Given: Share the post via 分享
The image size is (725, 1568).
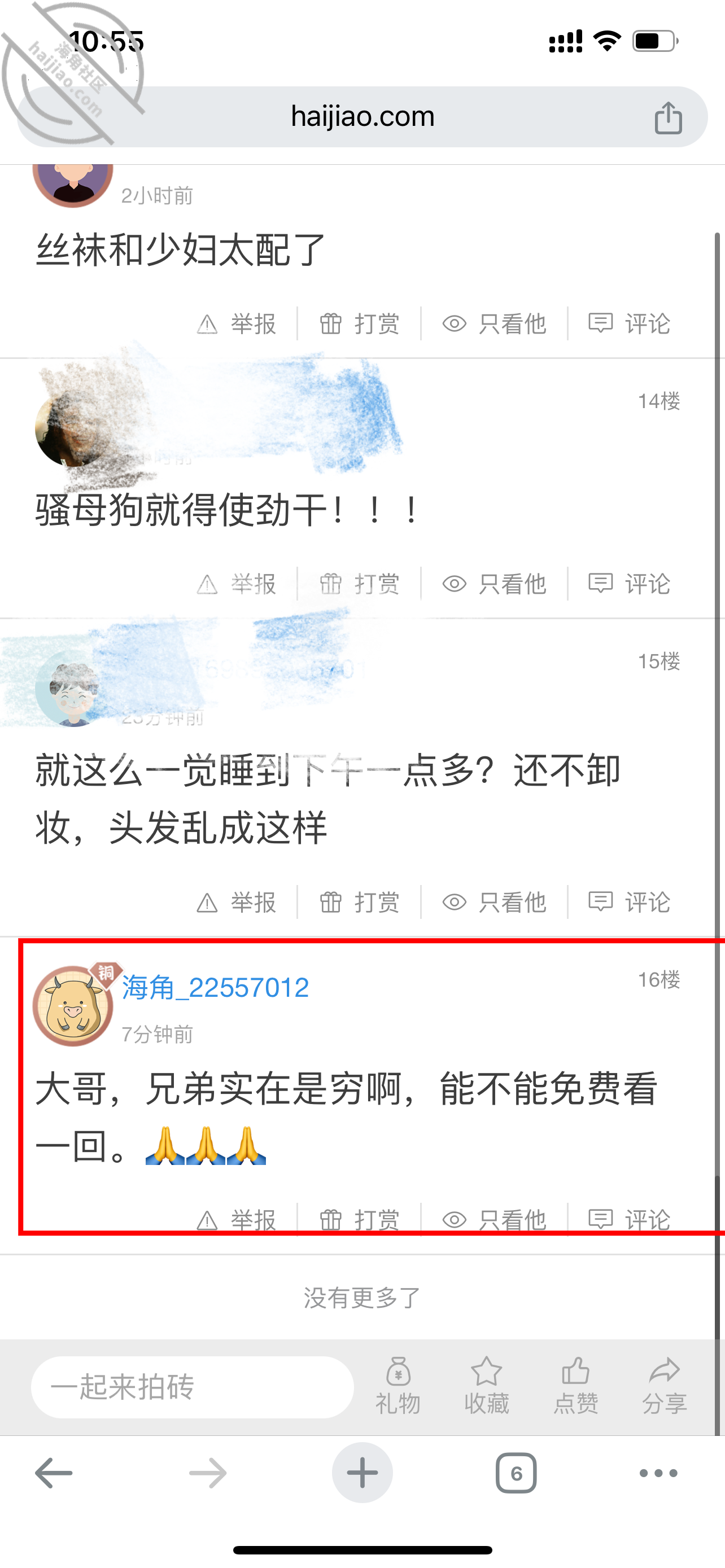Looking at the screenshot, I should coord(664,1386).
